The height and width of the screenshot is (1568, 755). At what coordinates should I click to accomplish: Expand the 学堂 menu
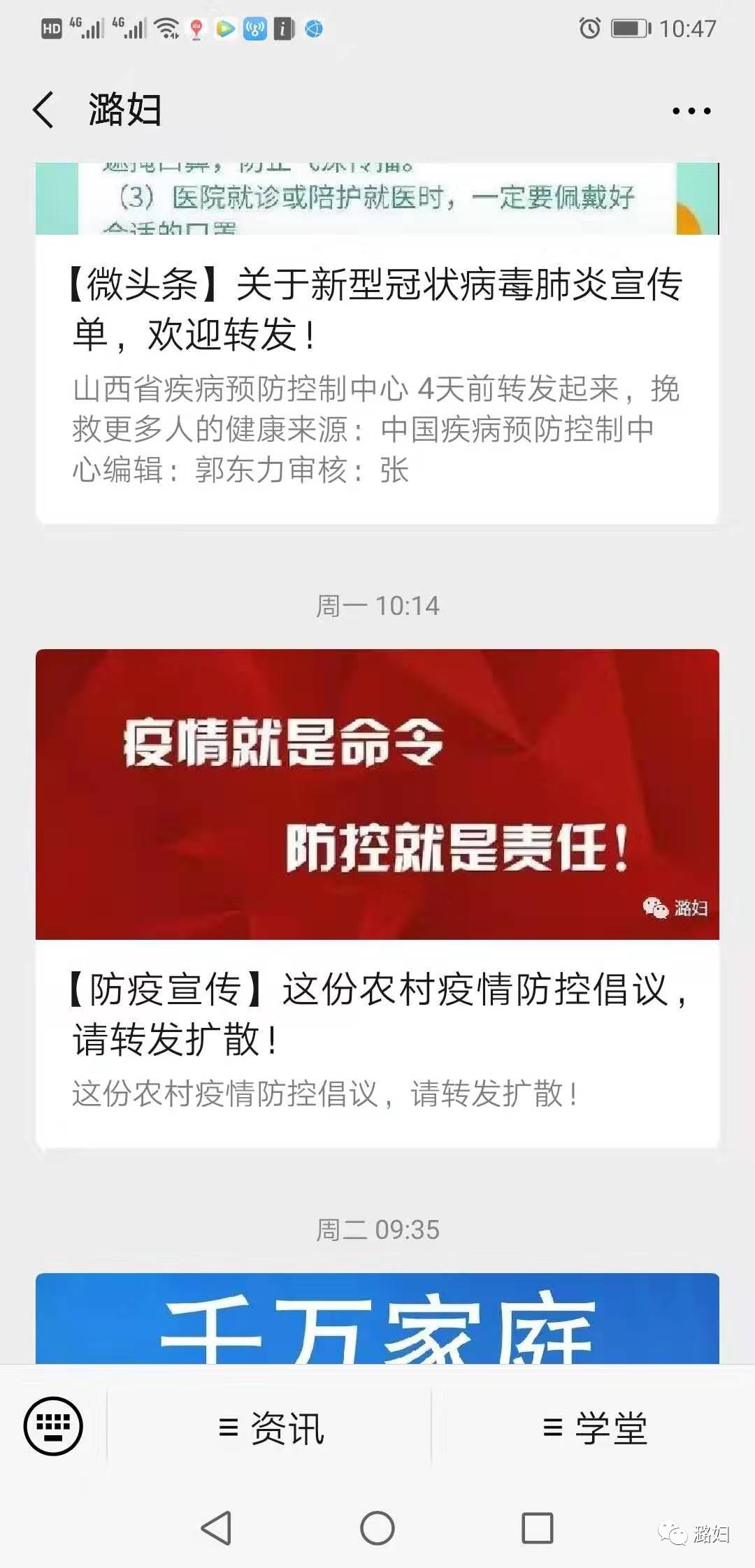coord(594,1427)
